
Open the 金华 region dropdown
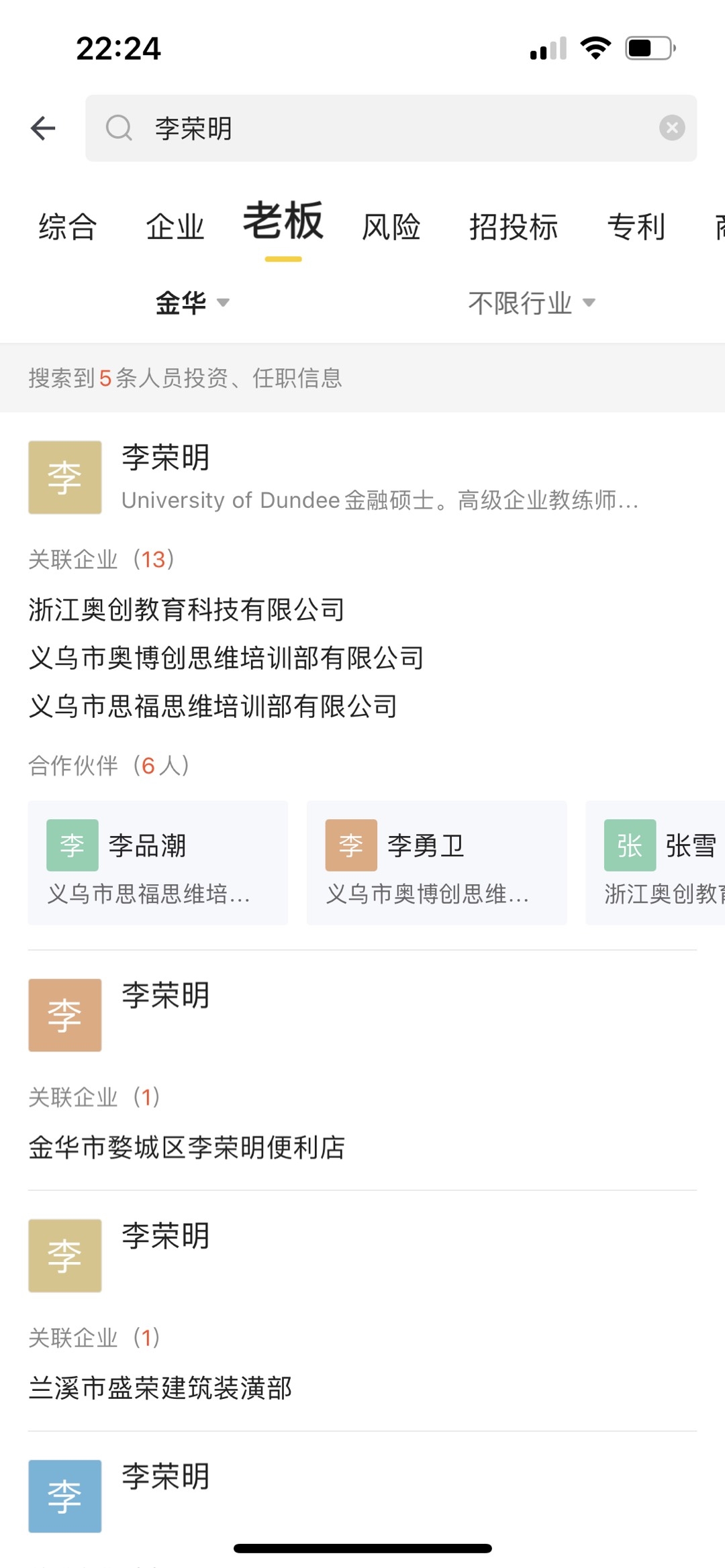[192, 303]
